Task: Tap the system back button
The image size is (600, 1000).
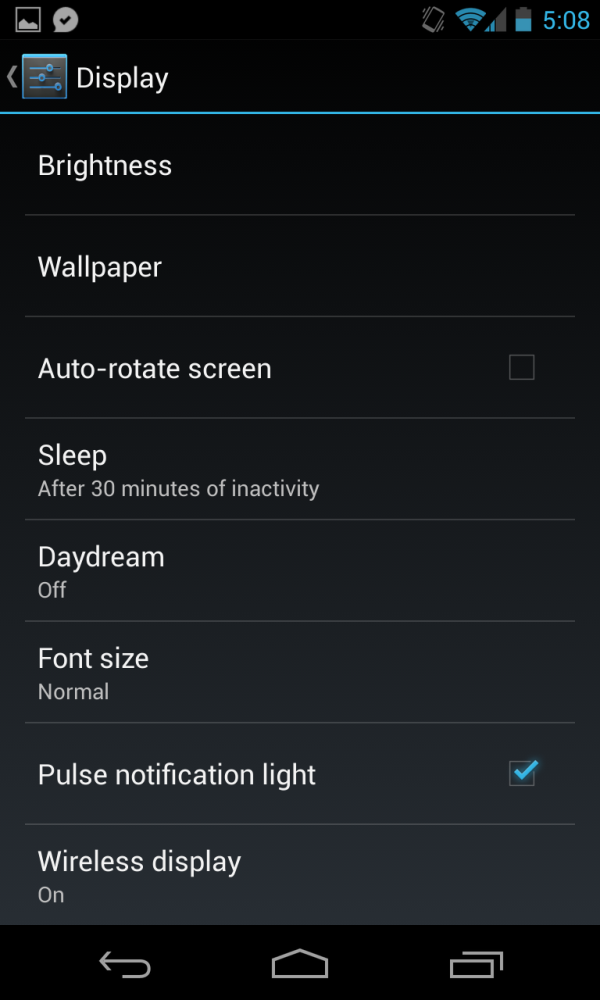Action: point(125,963)
